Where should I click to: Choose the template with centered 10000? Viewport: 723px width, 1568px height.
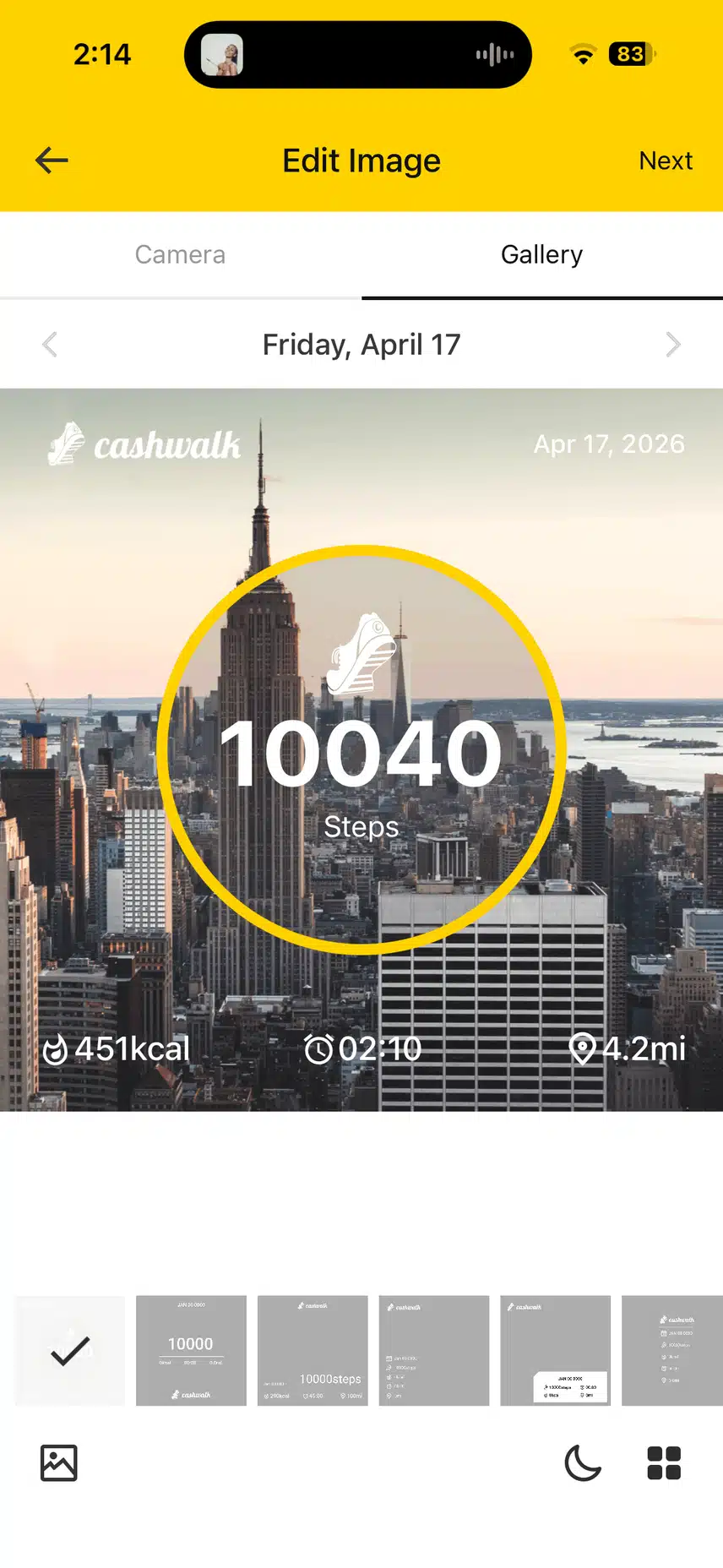[x=191, y=1350]
